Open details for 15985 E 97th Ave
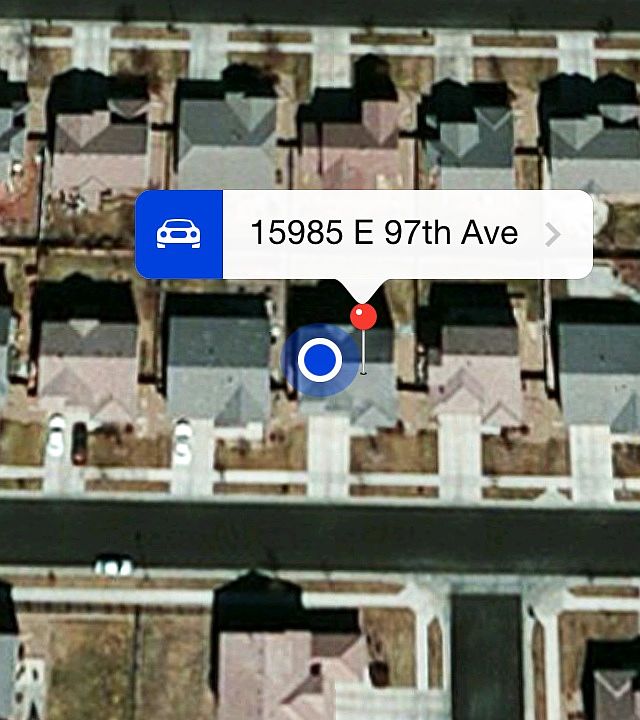 pyautogui.click(x=553, y=235)
